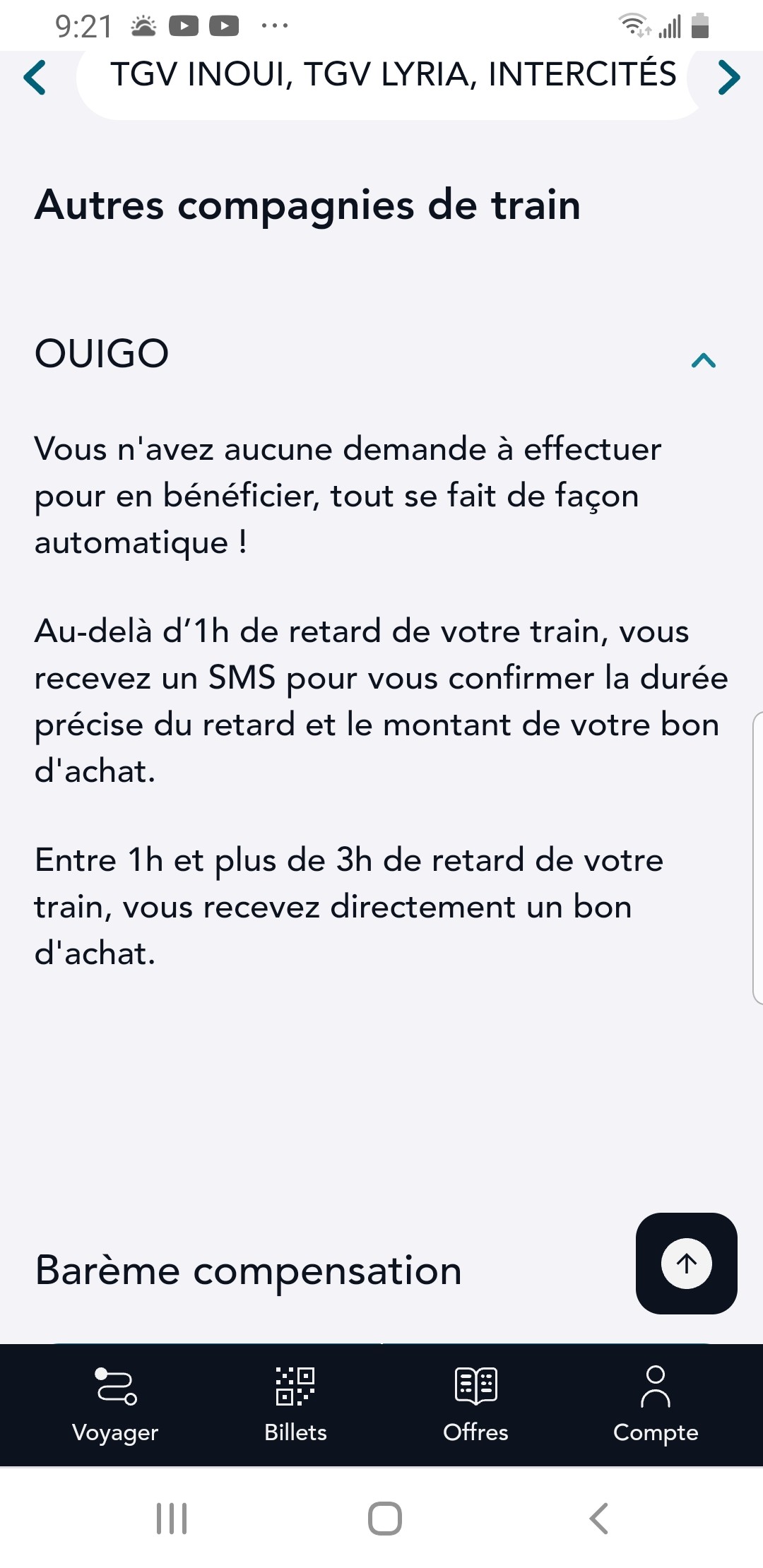The image size is (763, 1568).
Task: Go back with the system back button
Action: [x=598, y=1518]
